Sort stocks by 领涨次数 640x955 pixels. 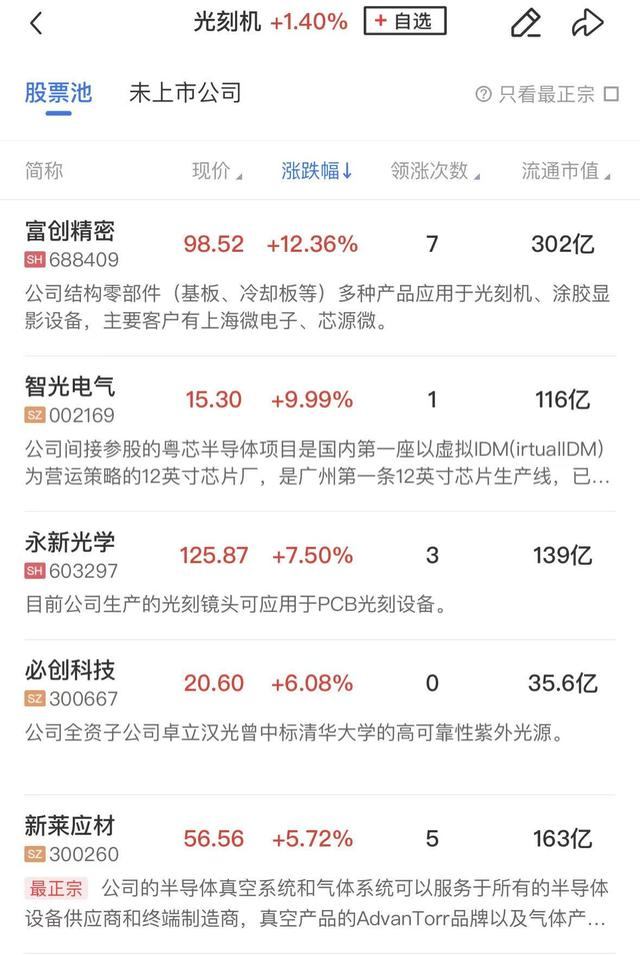click(x=435, y=171)
